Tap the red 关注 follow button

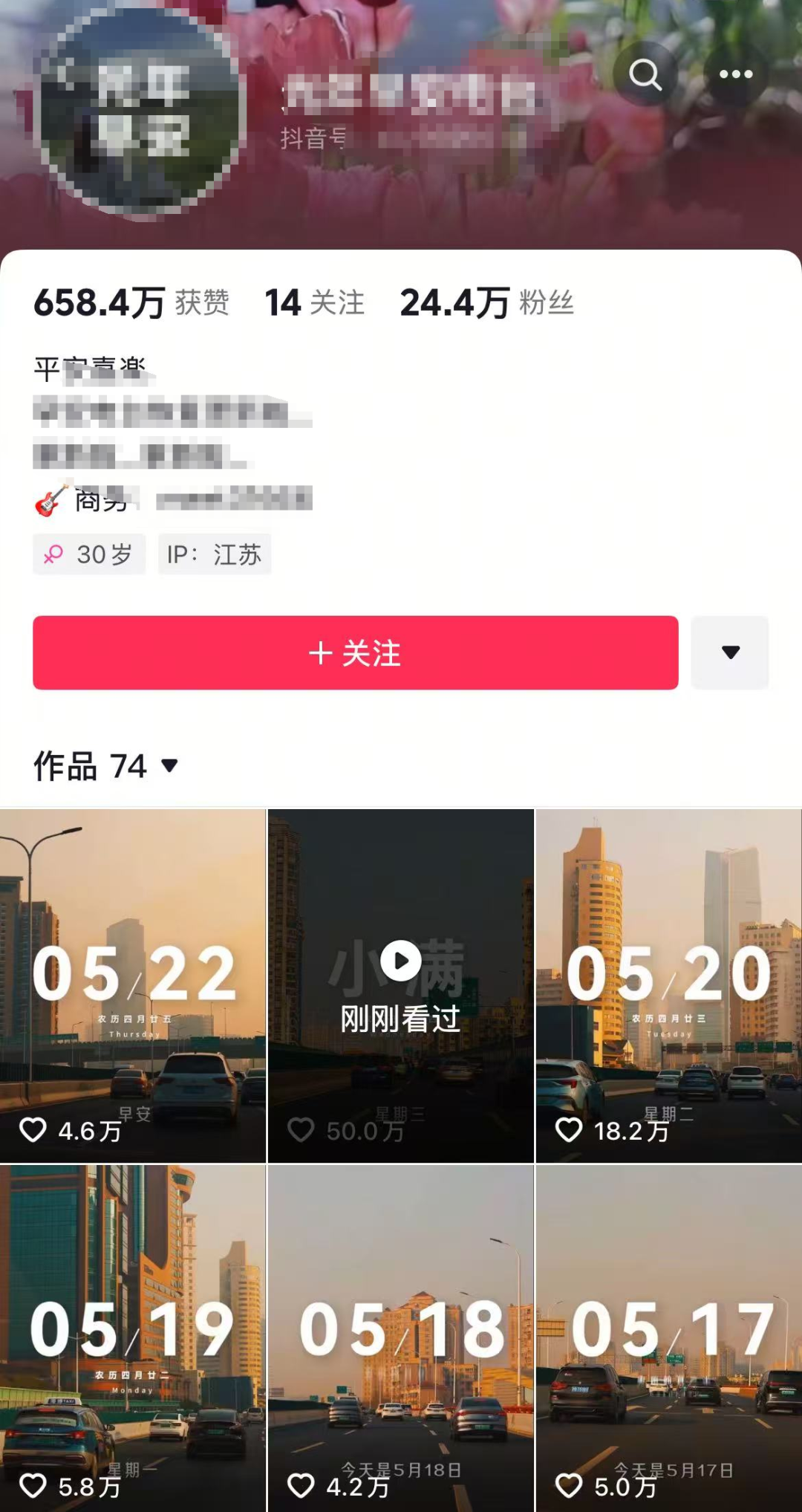click(355, 652)
